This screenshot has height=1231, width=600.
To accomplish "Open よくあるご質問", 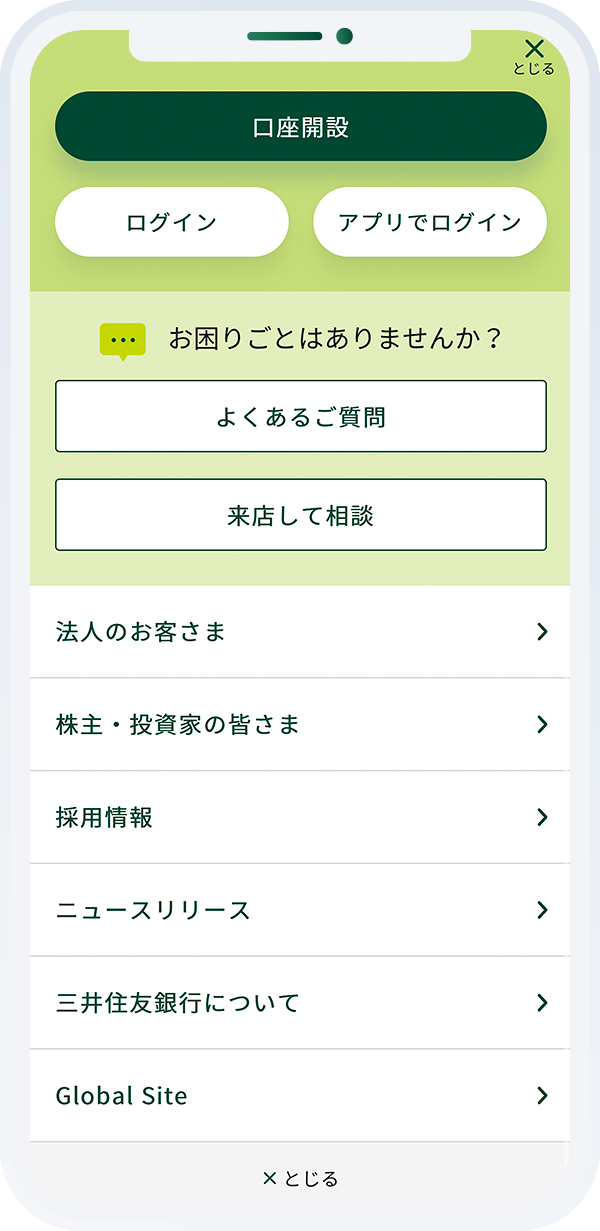I will coord(300,416).
